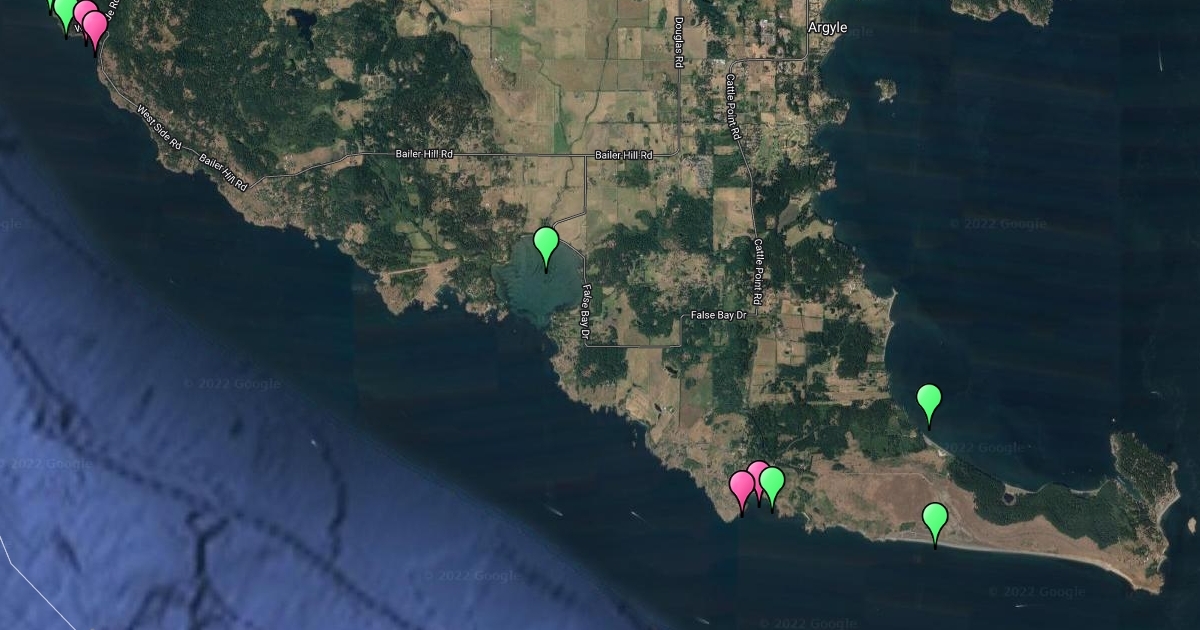Open the green marker beside the two pink south-coast markers
Viewport: 1200px width, 630px height.
click(773, 483)
